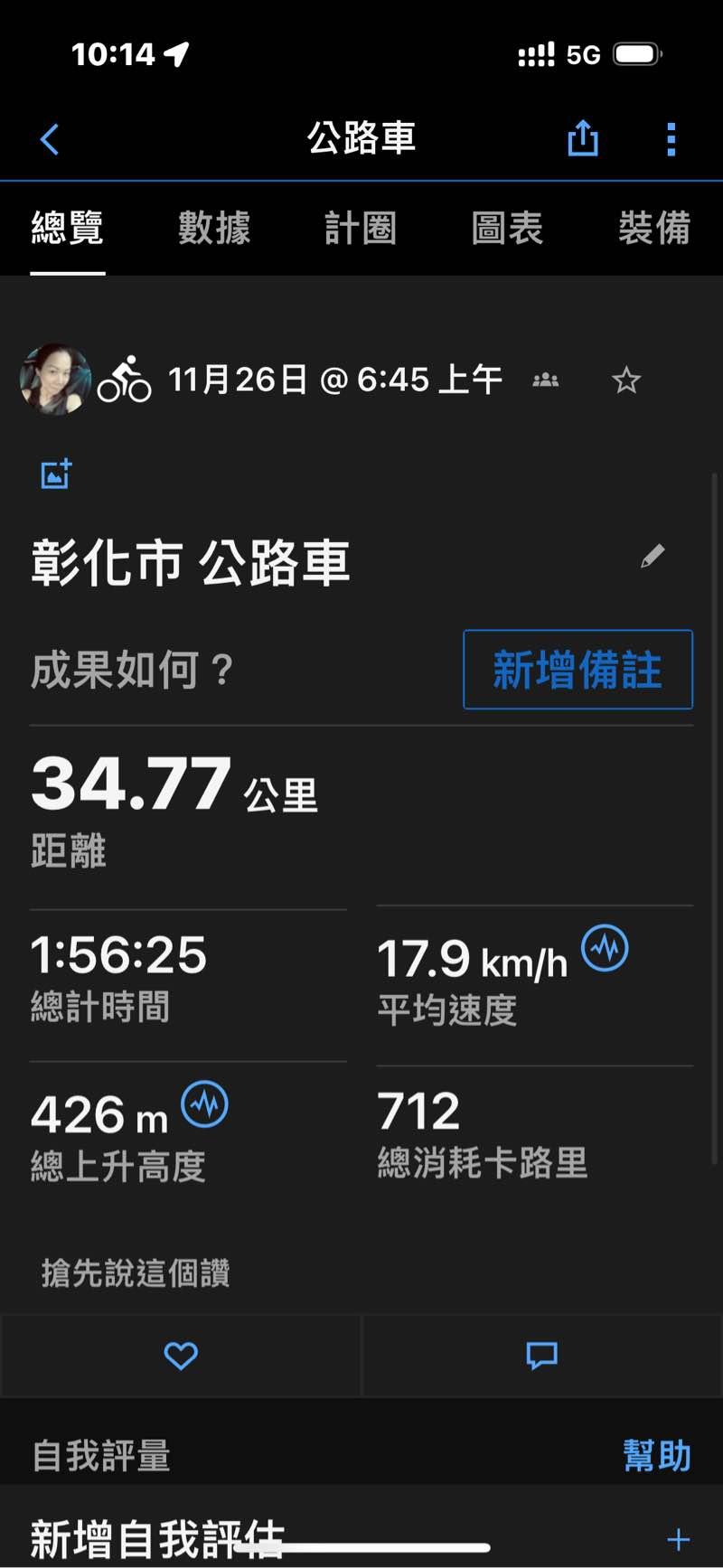This screenshot has width=723, height=1568.
Task: Open the 圖表 tab
Action: [x=507, y=228]
